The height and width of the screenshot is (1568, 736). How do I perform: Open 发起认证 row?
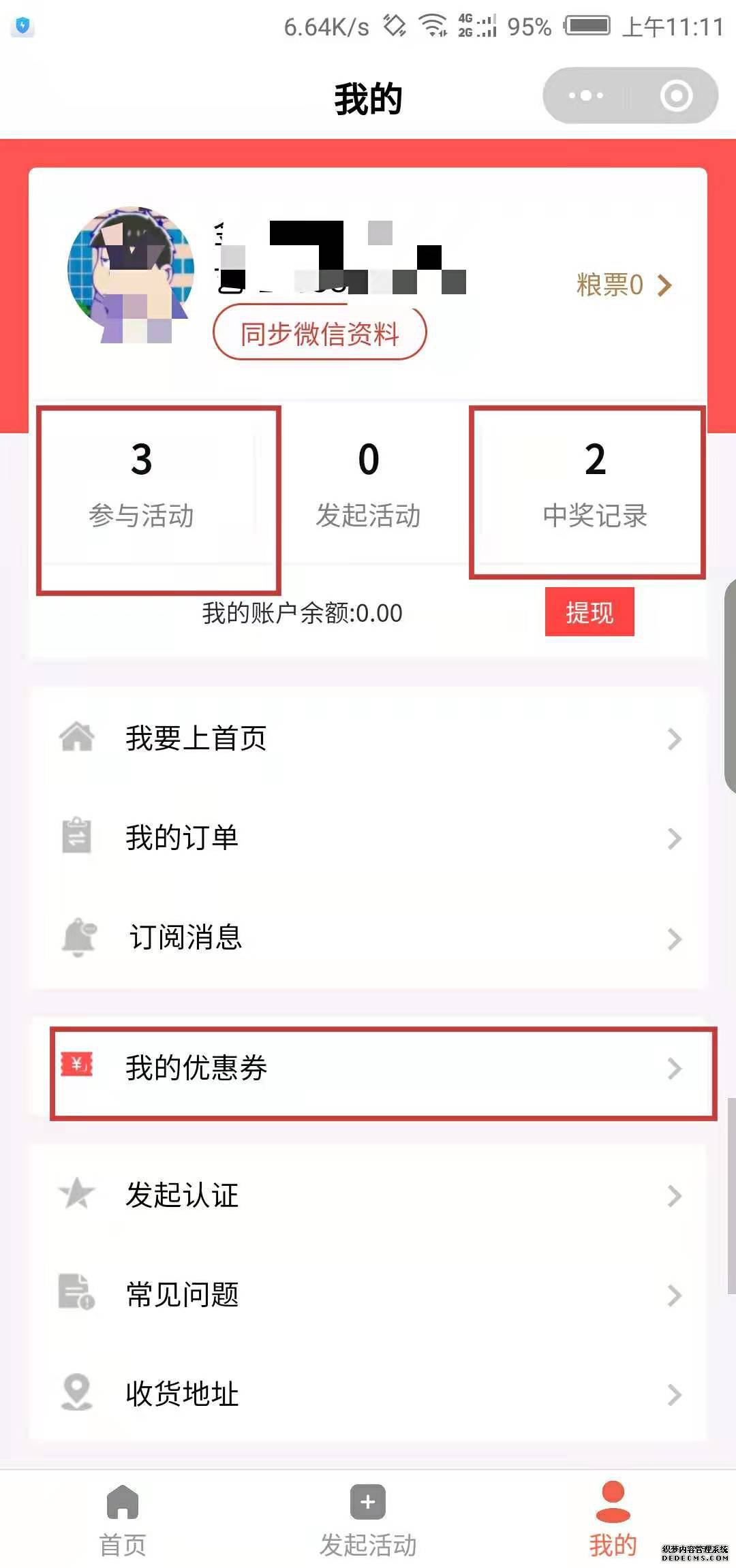point(368,1195)
